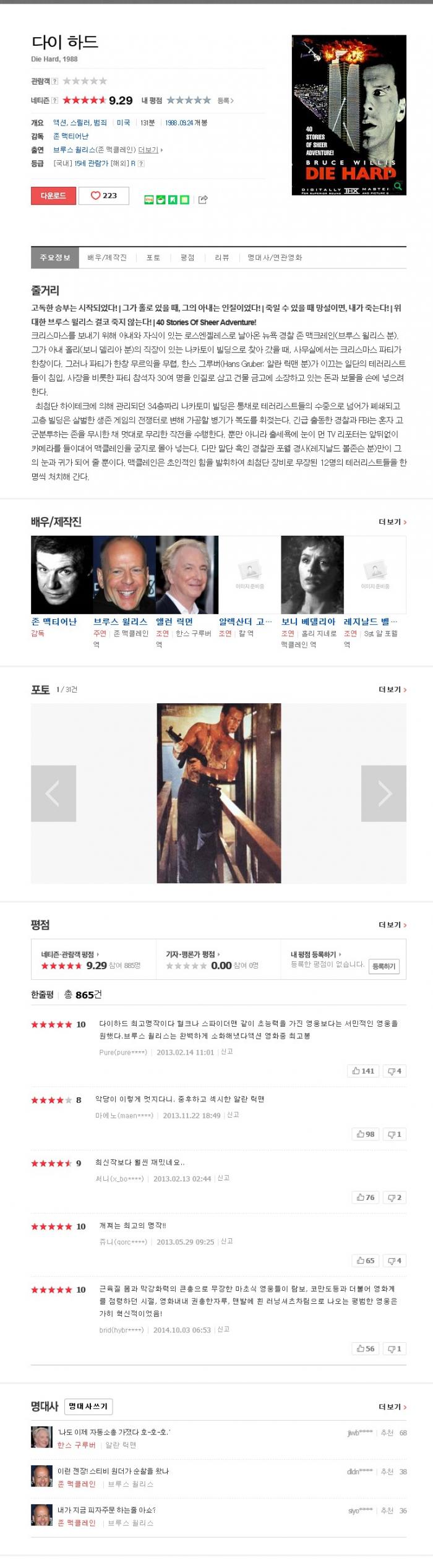Tap the red 다운로드 button
Screen dimensions: 433x1568
(x=53, y=195)
